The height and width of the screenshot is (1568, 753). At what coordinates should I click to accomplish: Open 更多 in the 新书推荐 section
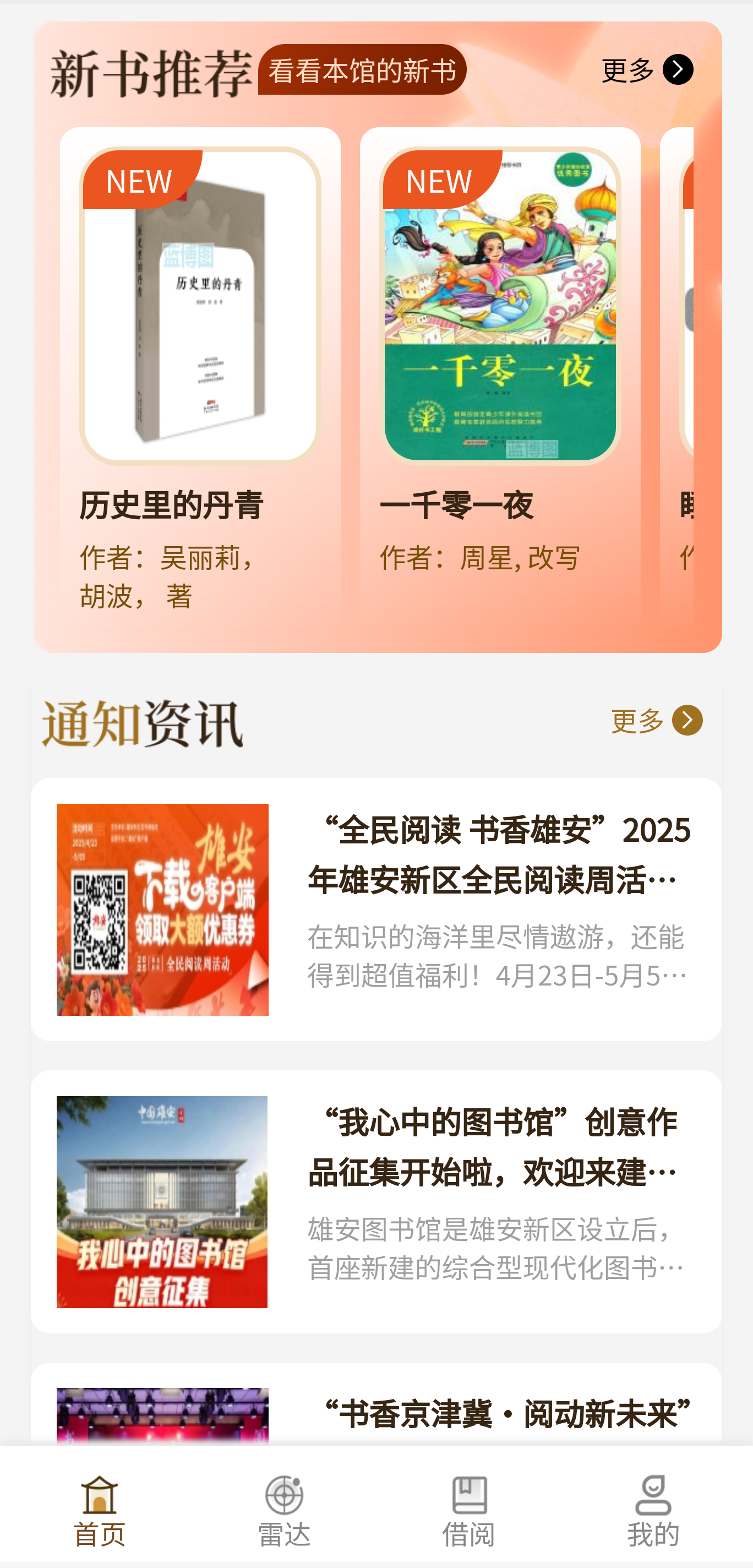[646, 70]
